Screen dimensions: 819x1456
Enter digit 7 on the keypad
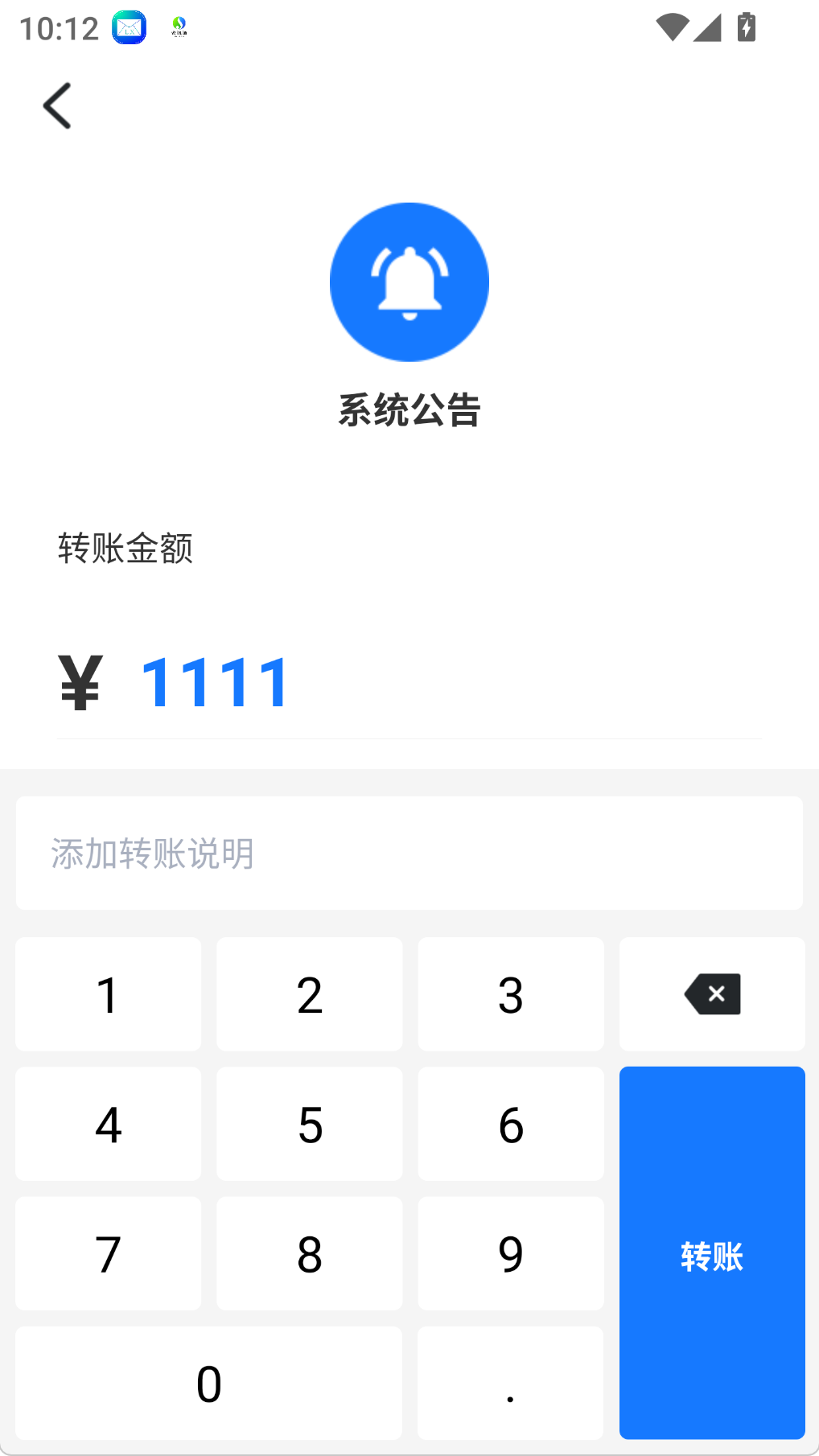109,1253
